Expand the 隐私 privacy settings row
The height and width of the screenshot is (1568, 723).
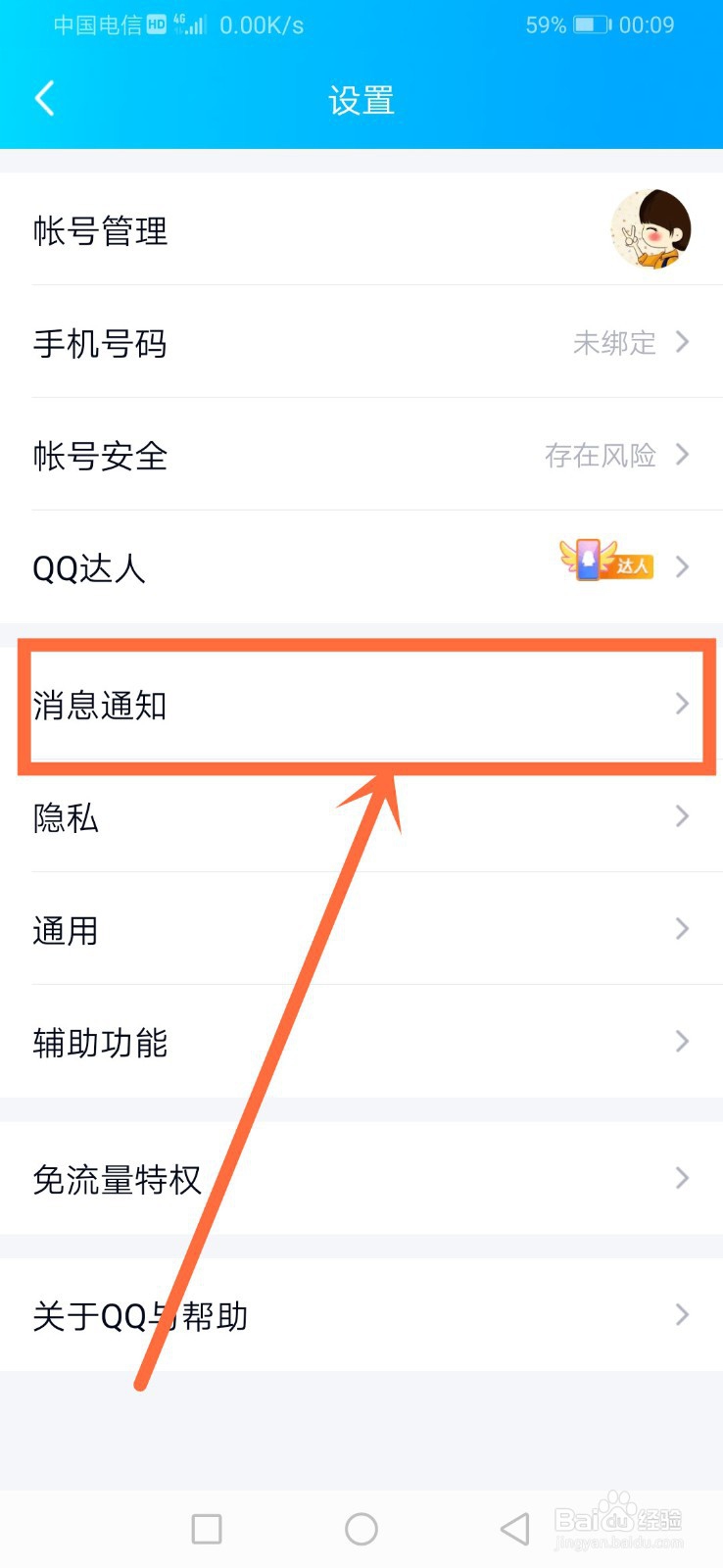(x=361, y=817)
